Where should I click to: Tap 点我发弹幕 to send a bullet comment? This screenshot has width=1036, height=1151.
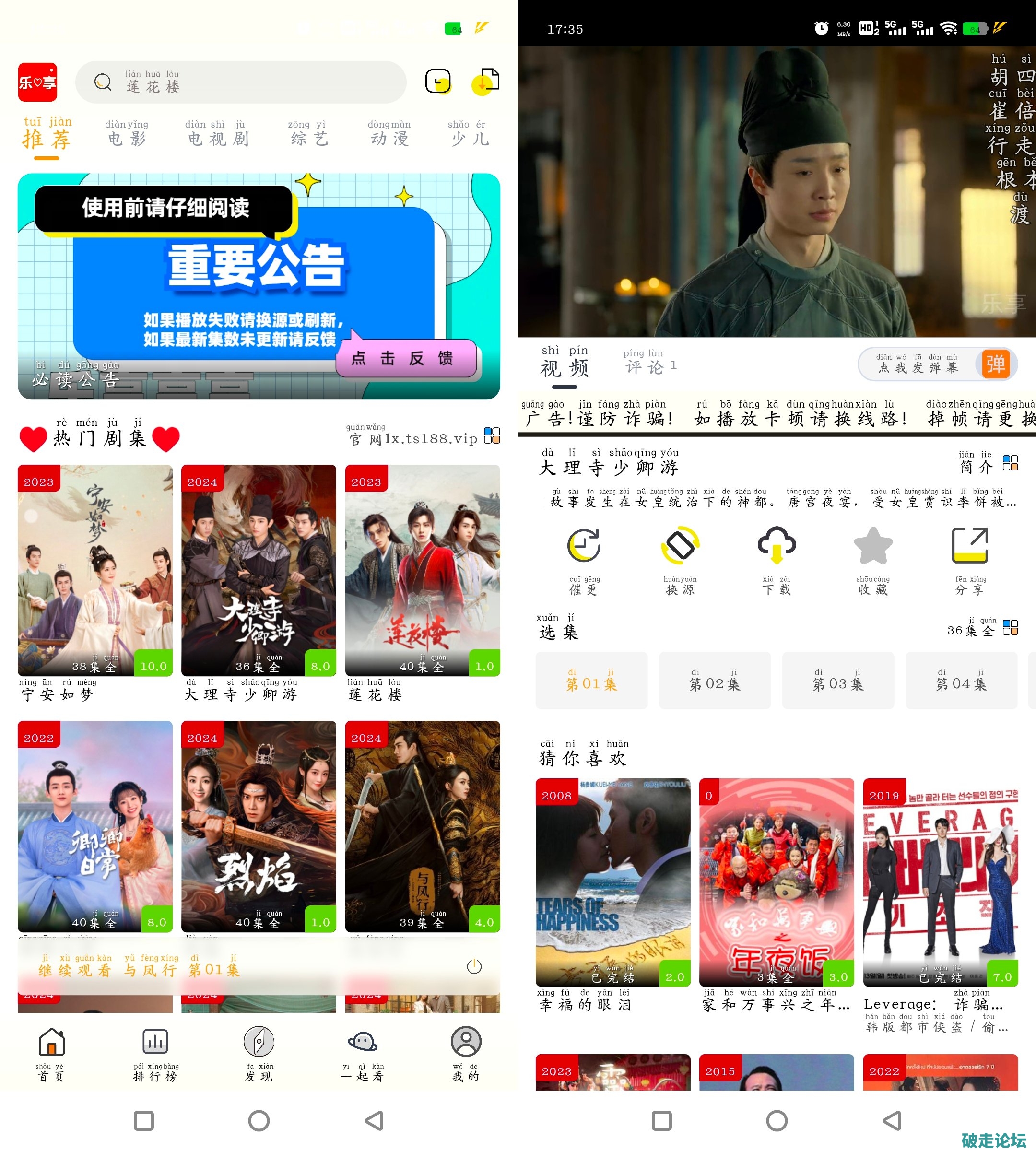(x=918, y=364)
